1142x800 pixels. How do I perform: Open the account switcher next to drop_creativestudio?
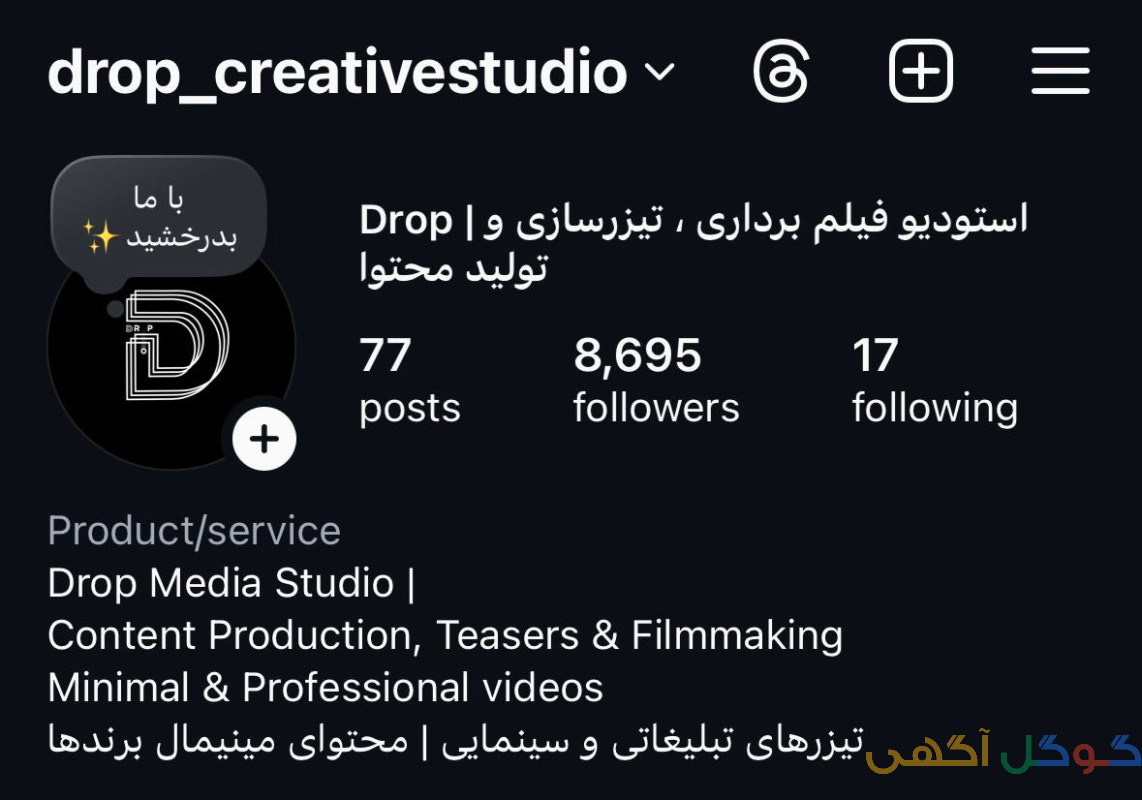click(659, 73)
